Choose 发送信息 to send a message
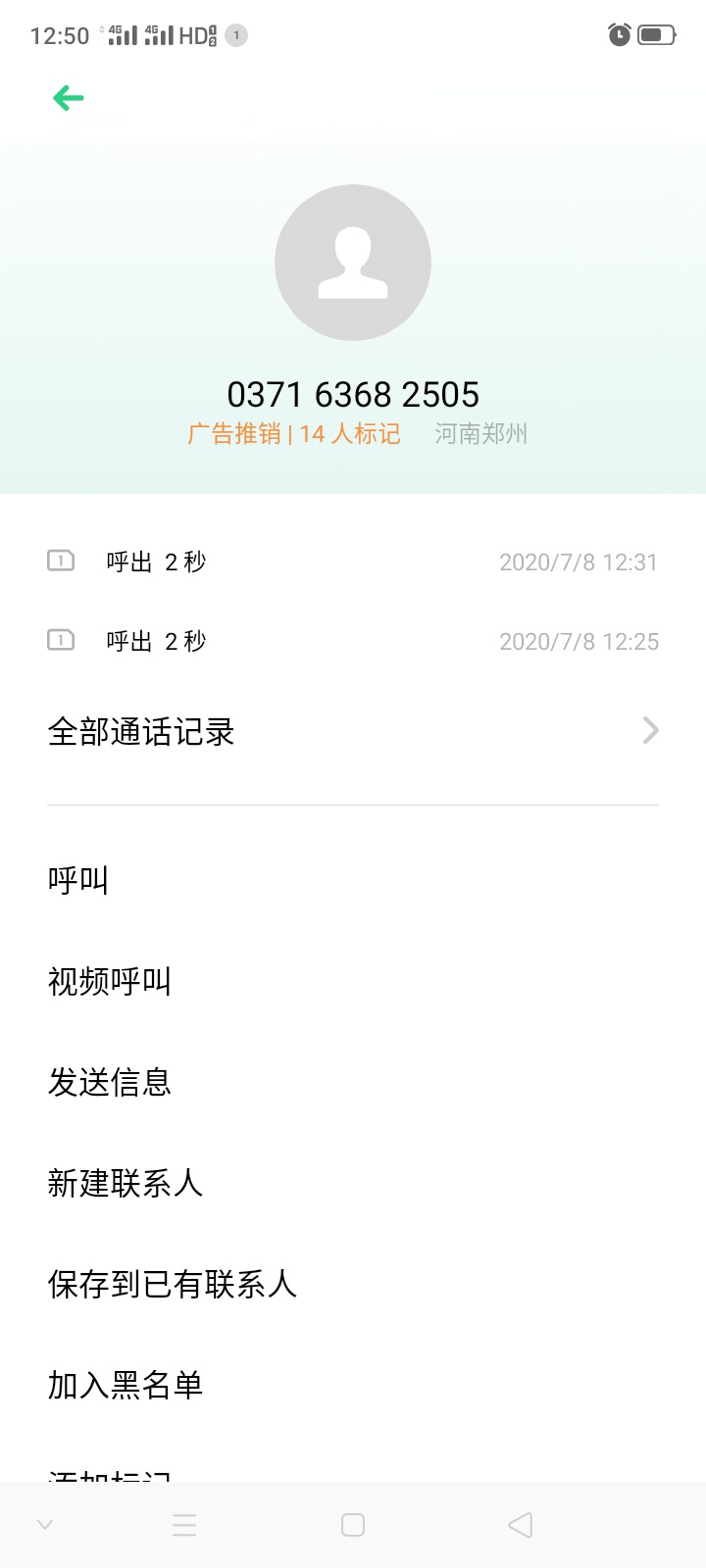Viewport: 706px width, 1568px height. click(x=353, y=1082)
